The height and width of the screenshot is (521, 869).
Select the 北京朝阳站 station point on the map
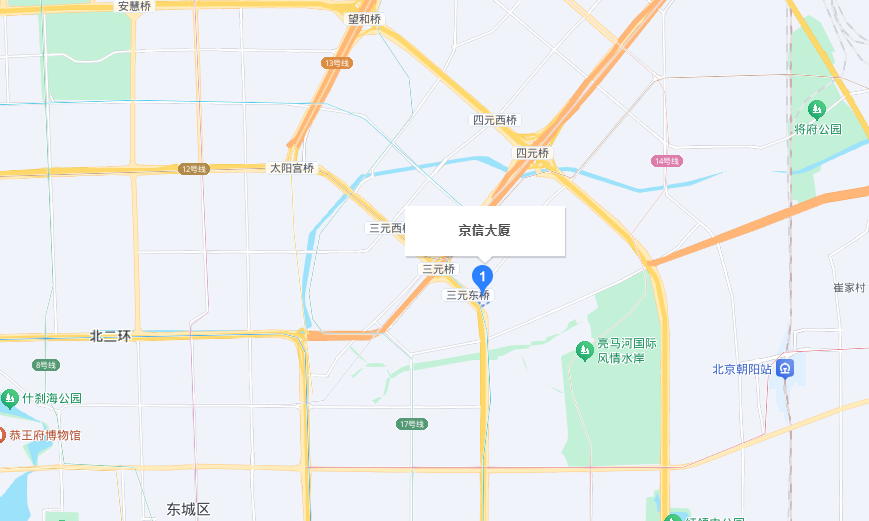click(x=787, y=368)
